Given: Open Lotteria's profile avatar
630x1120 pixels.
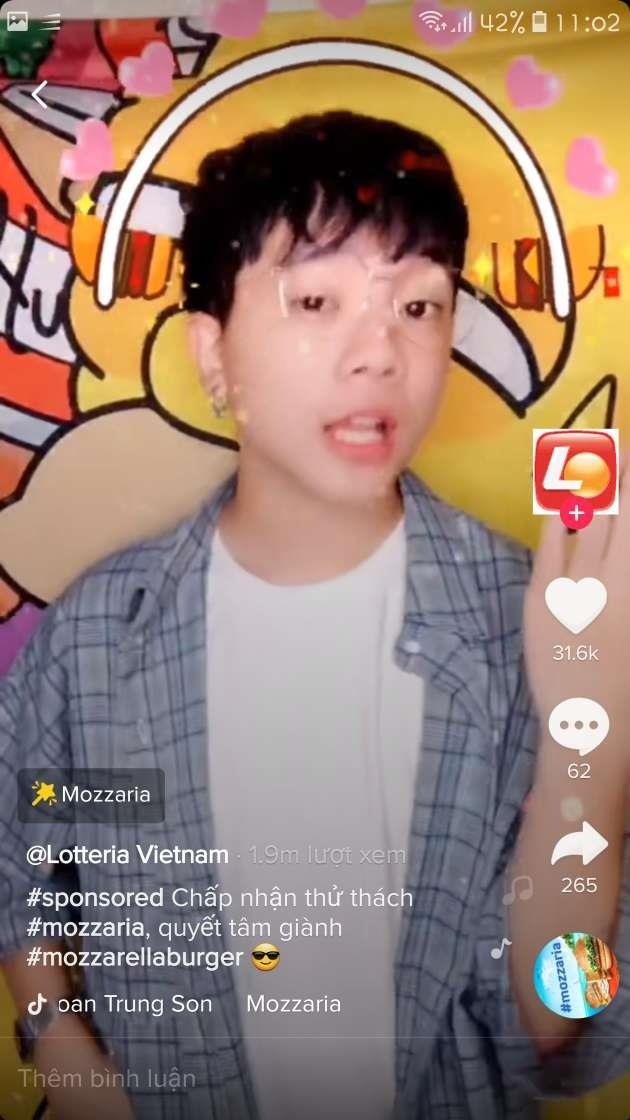Looking at the screenshot, I should (575, 469).
